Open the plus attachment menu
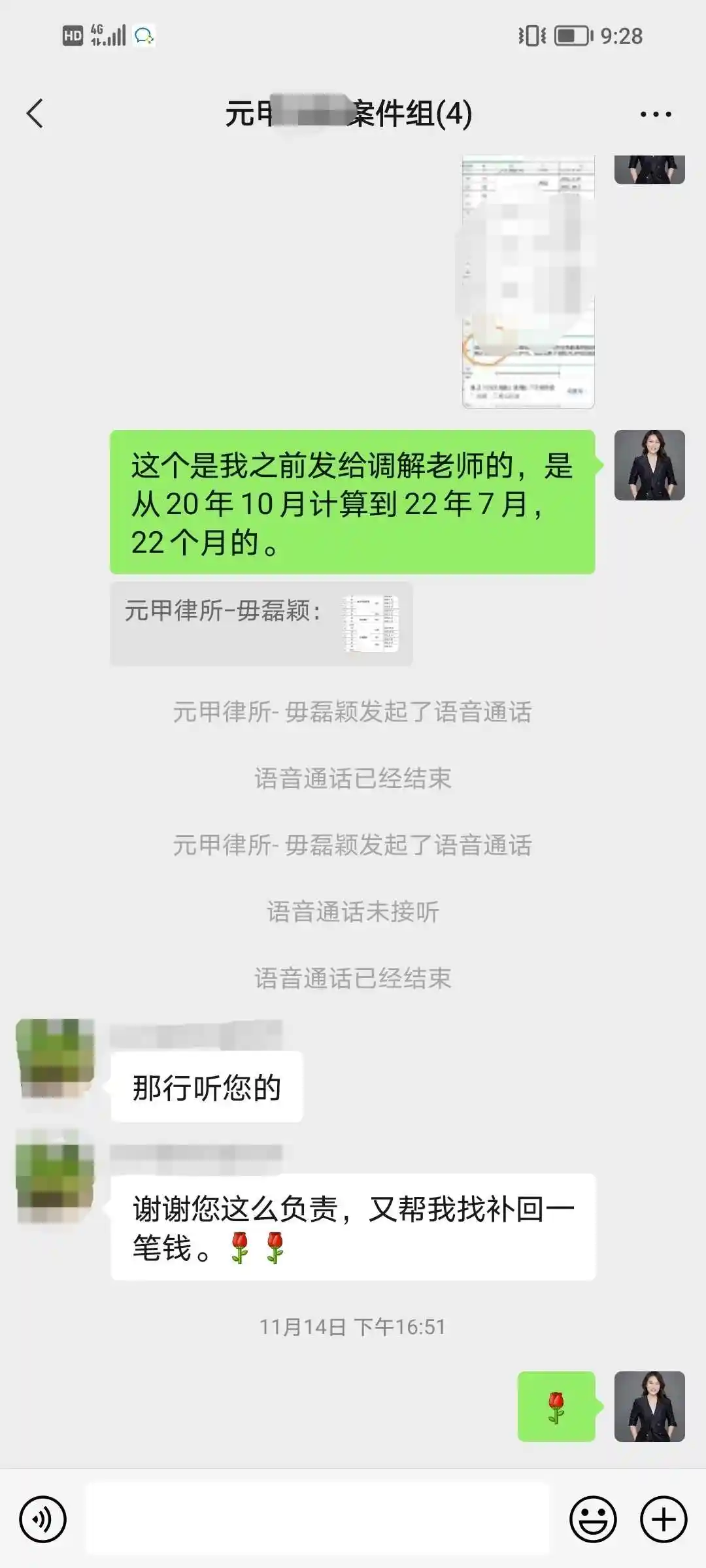Screen dimensions: 706x1568 663,1519
